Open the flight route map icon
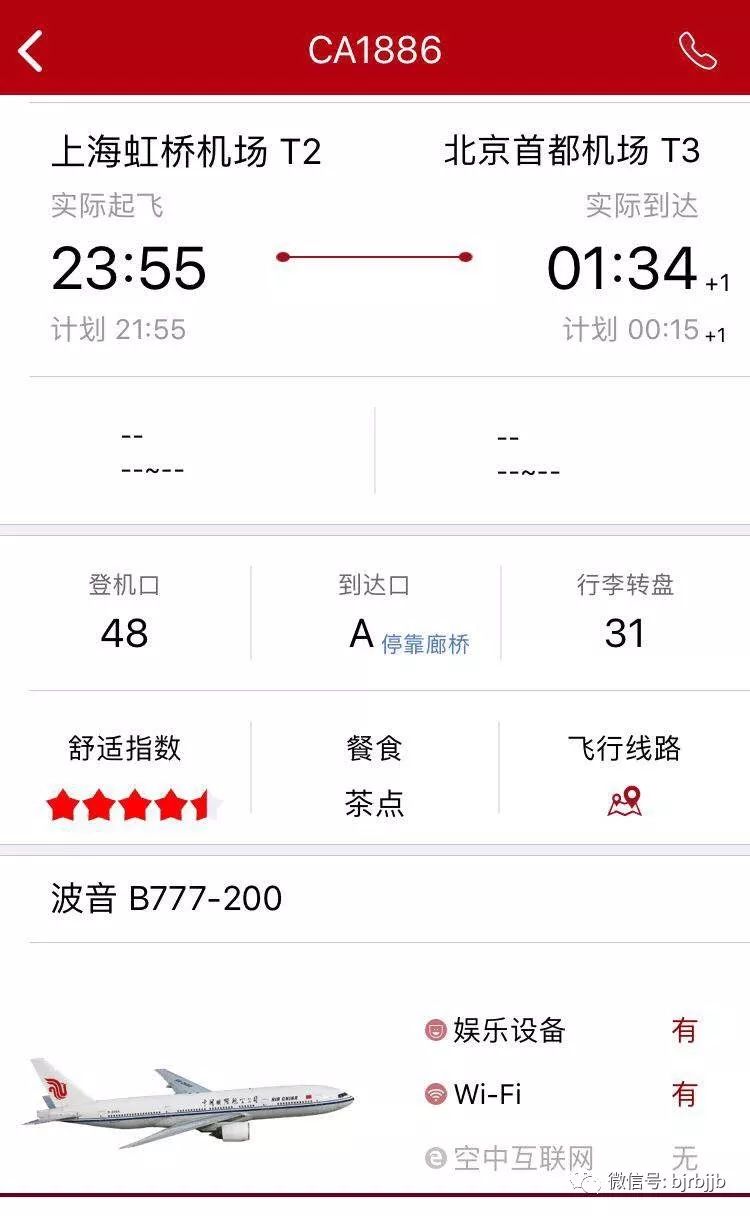750x1216 pixels. click(624, 801)
